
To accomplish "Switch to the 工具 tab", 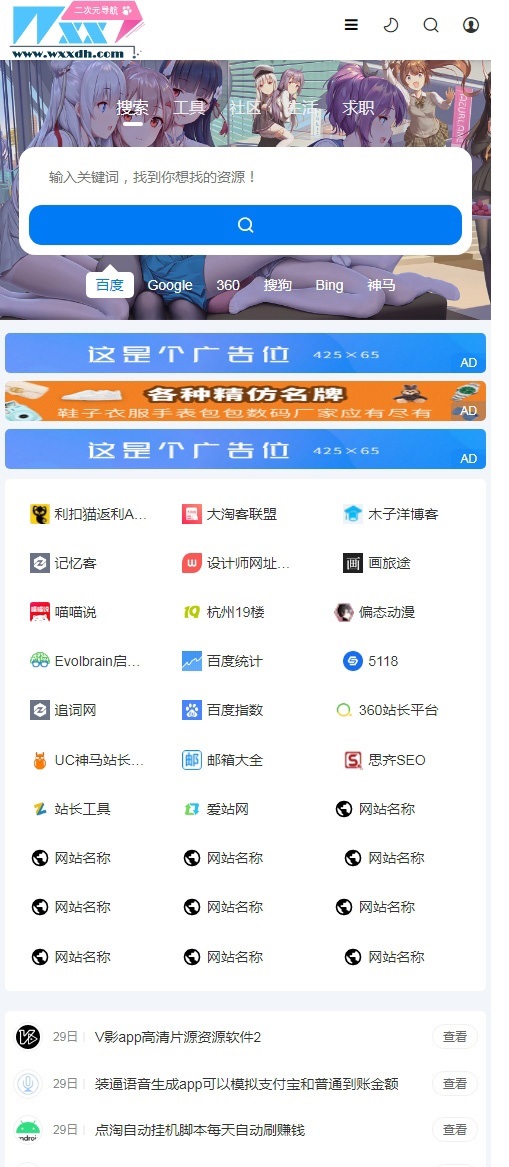I will 189,108.
